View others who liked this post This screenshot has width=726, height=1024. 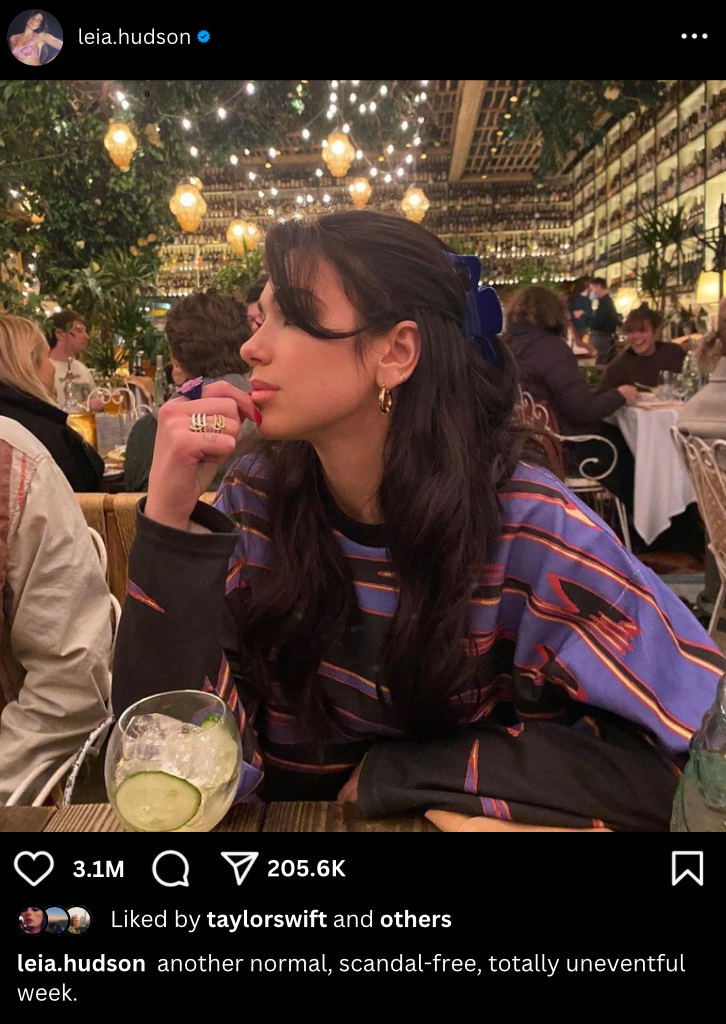tap(415, 919)
